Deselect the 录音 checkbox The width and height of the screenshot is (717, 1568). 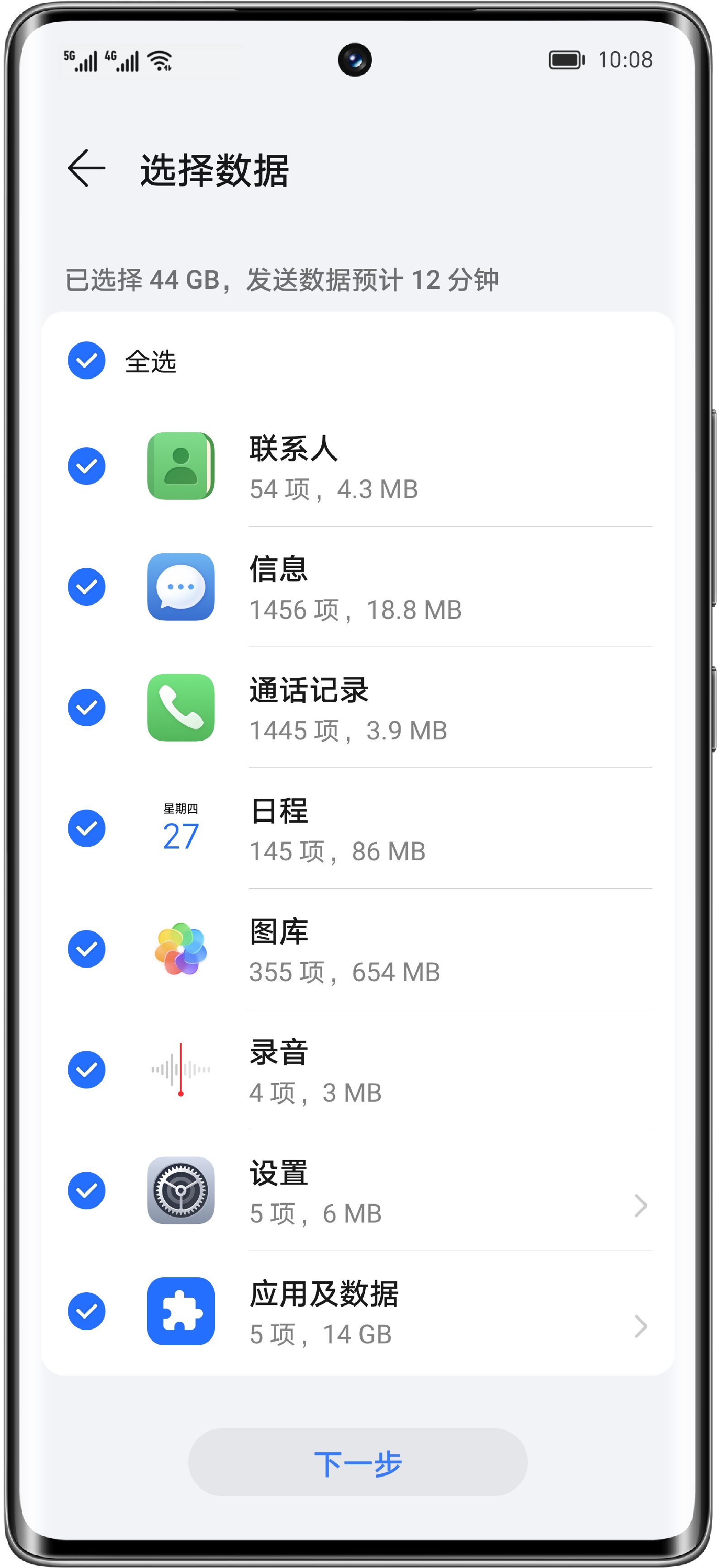coord(86,1069)
